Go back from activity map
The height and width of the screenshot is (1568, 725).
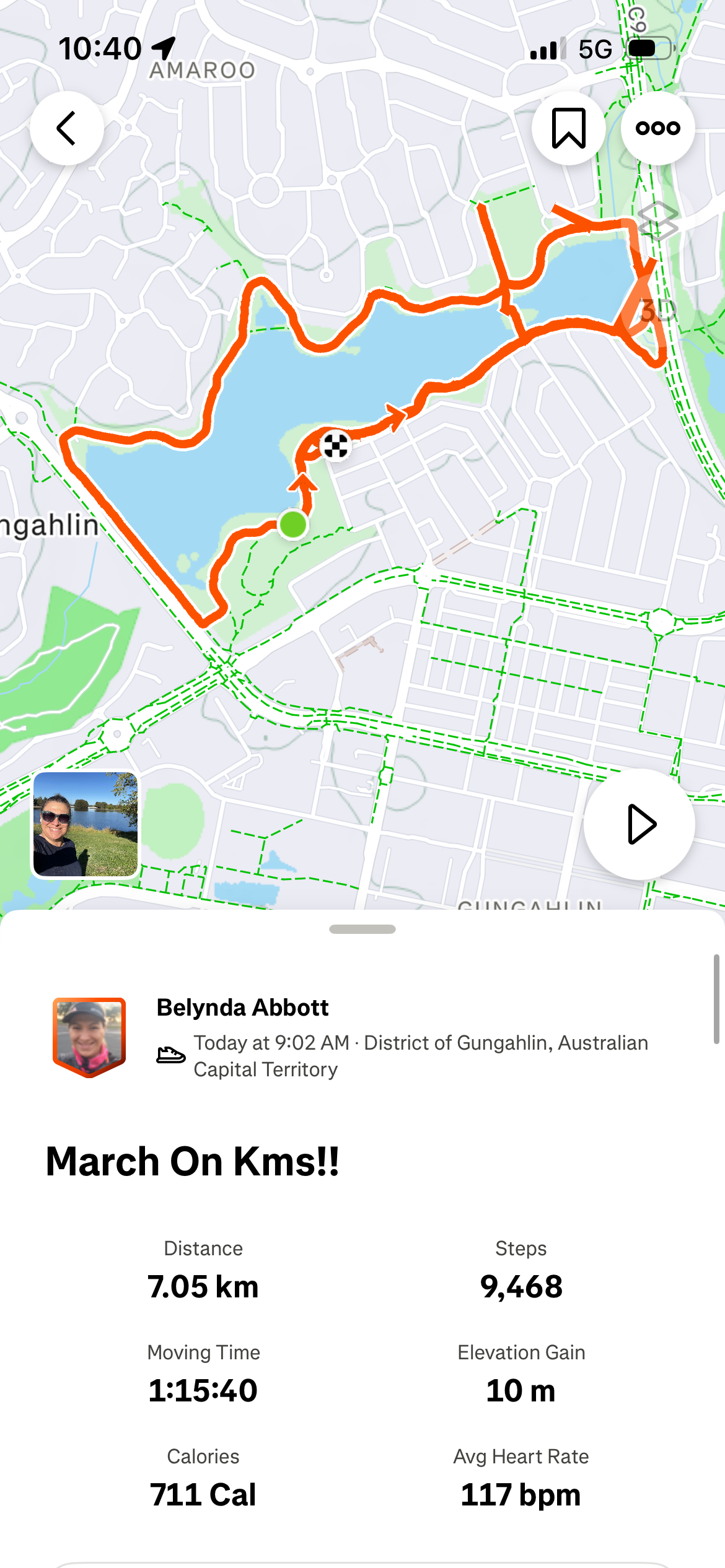click(x=67, y=128)
